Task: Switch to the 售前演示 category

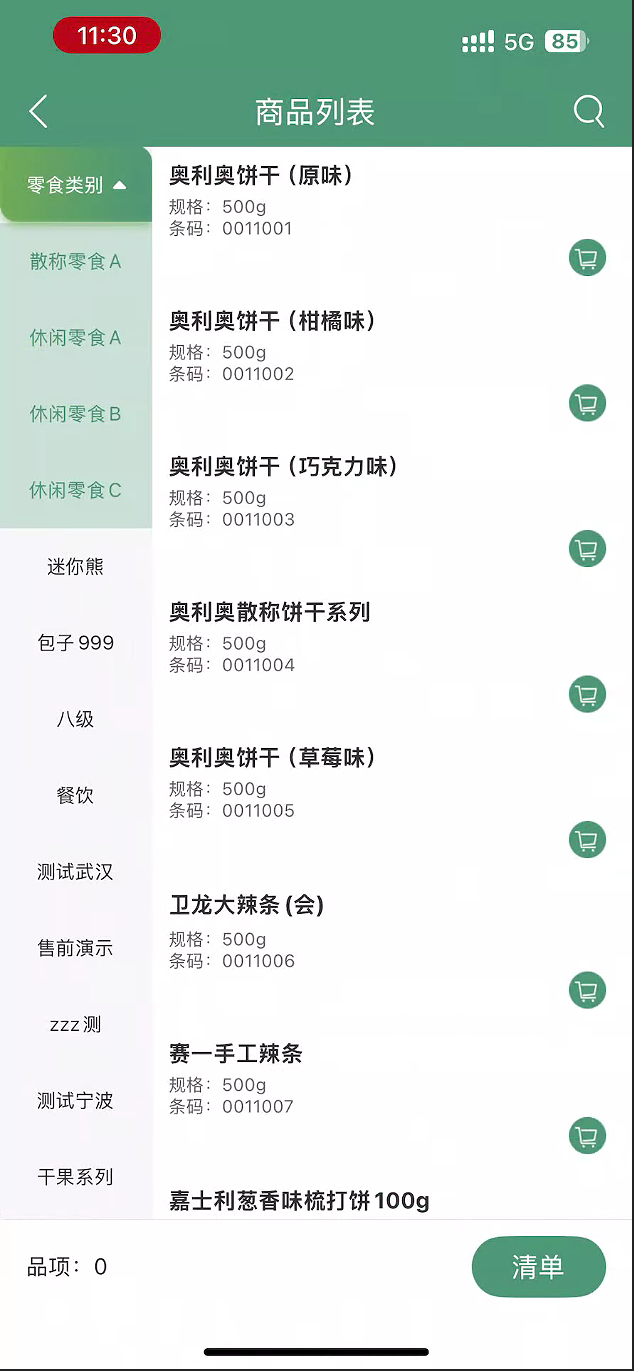Action: [76, 948]
